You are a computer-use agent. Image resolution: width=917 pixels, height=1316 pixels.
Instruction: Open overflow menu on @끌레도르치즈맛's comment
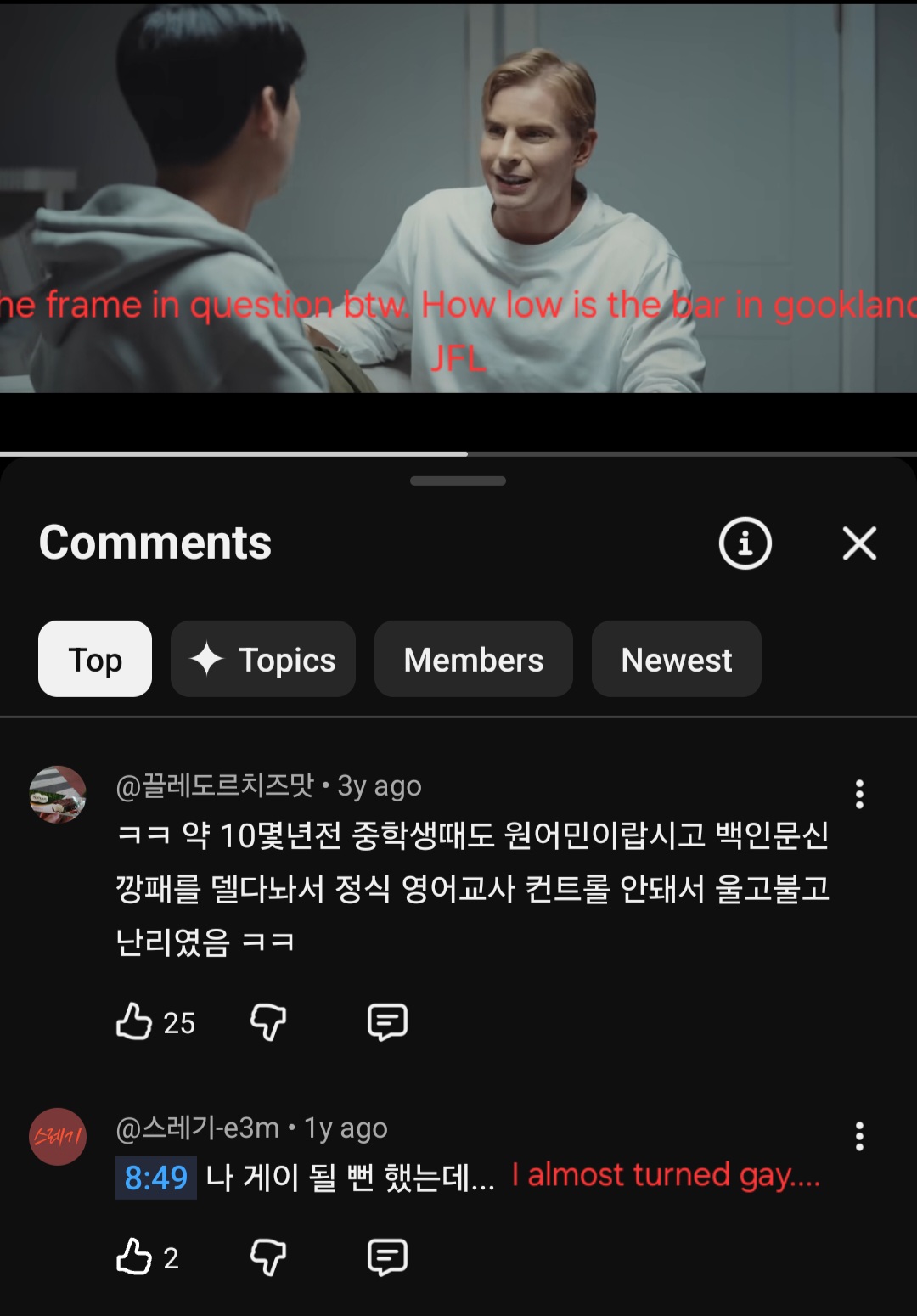859,795
